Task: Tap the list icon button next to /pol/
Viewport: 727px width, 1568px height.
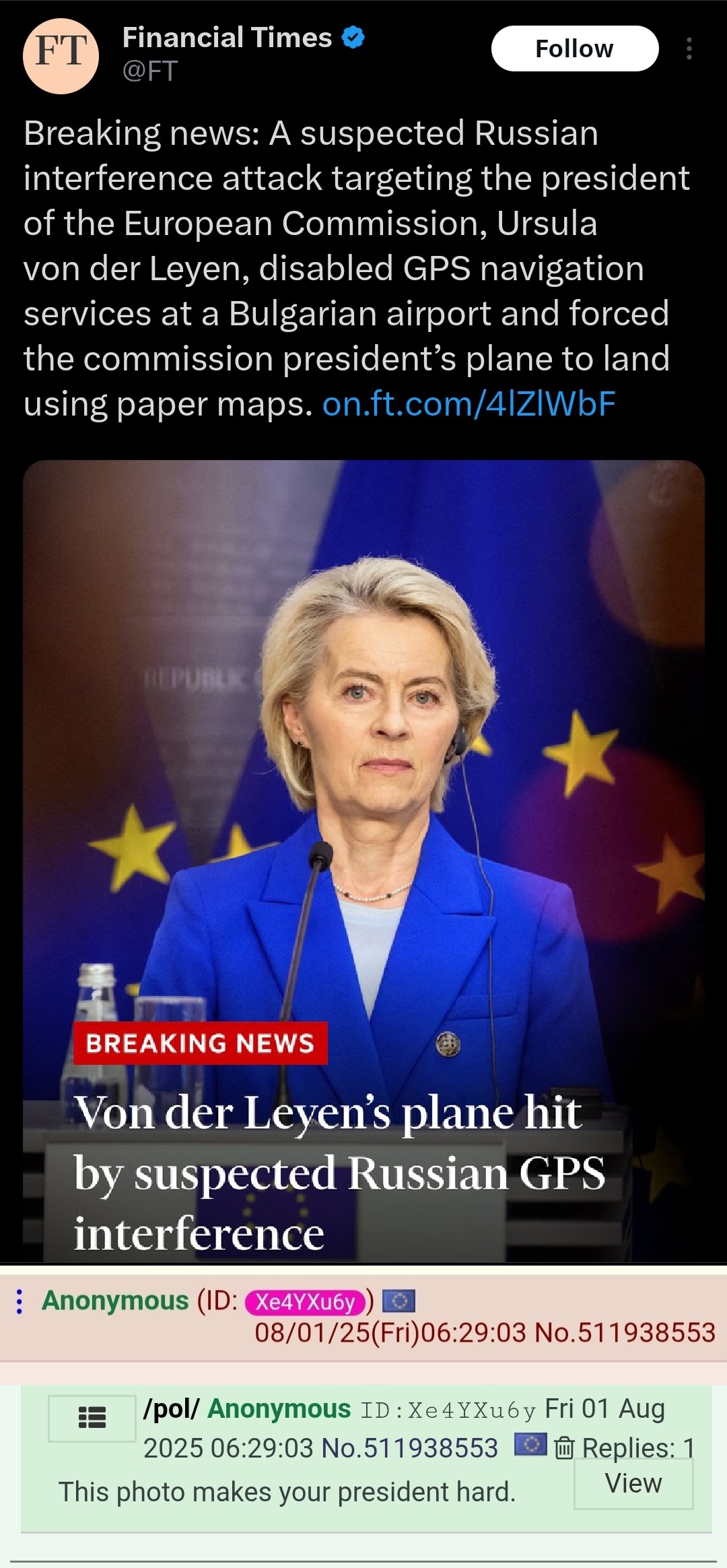Action: pos(92,1418)
